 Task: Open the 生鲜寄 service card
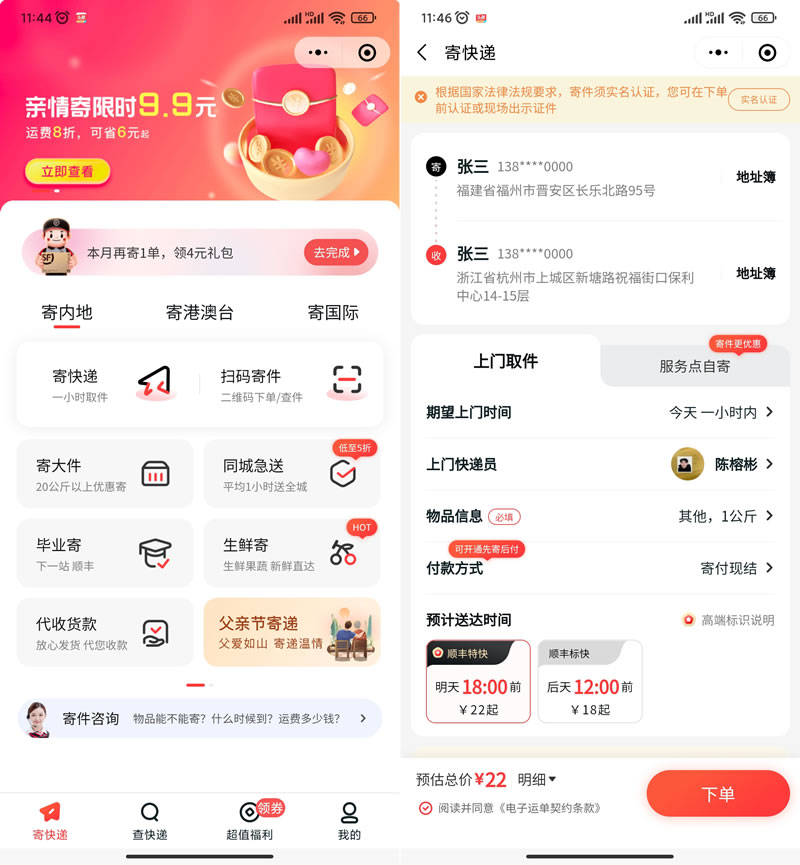click(x=291, y=553)
